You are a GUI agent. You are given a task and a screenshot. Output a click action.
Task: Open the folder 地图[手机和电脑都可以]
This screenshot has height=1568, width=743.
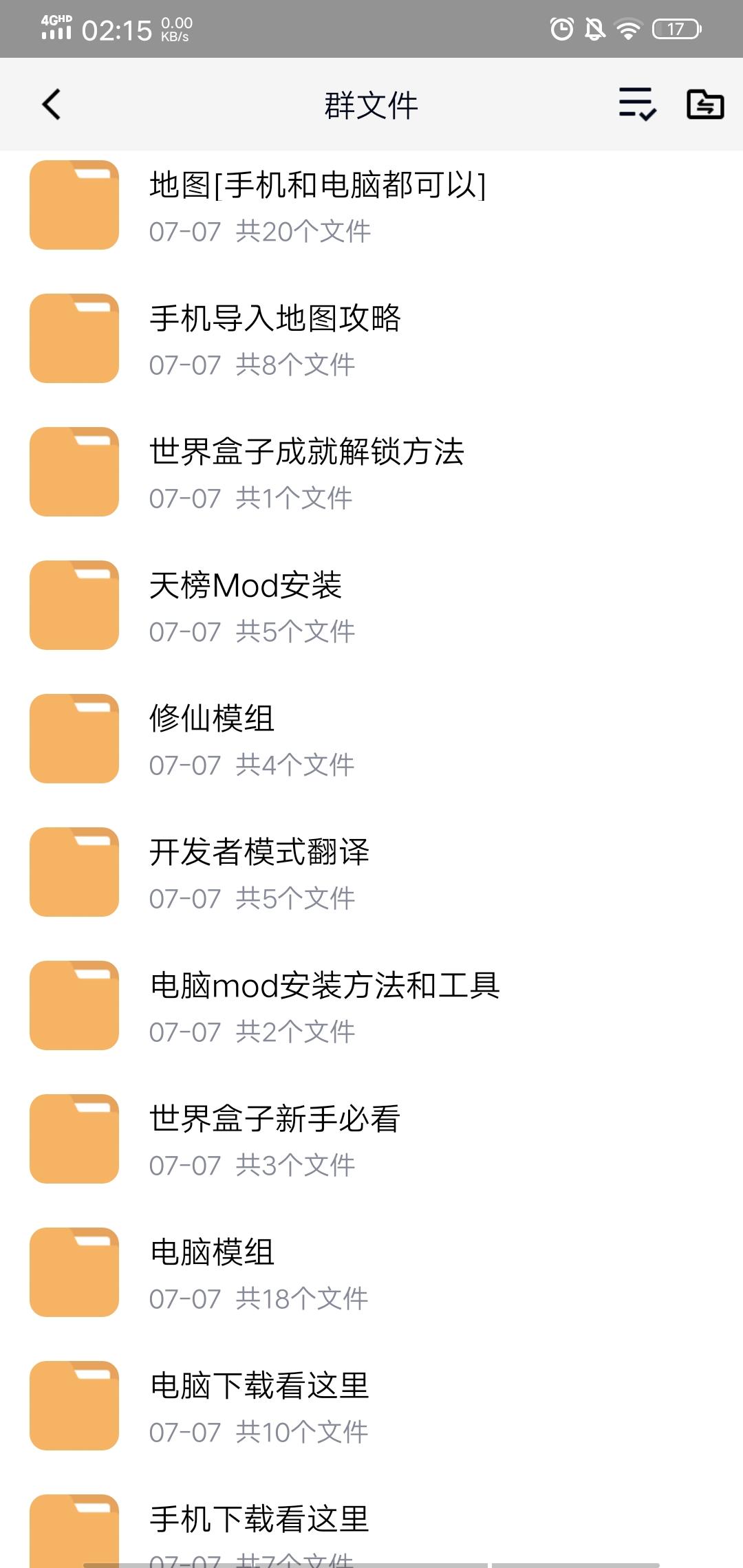pyautogui.click(x=371, y=205)
